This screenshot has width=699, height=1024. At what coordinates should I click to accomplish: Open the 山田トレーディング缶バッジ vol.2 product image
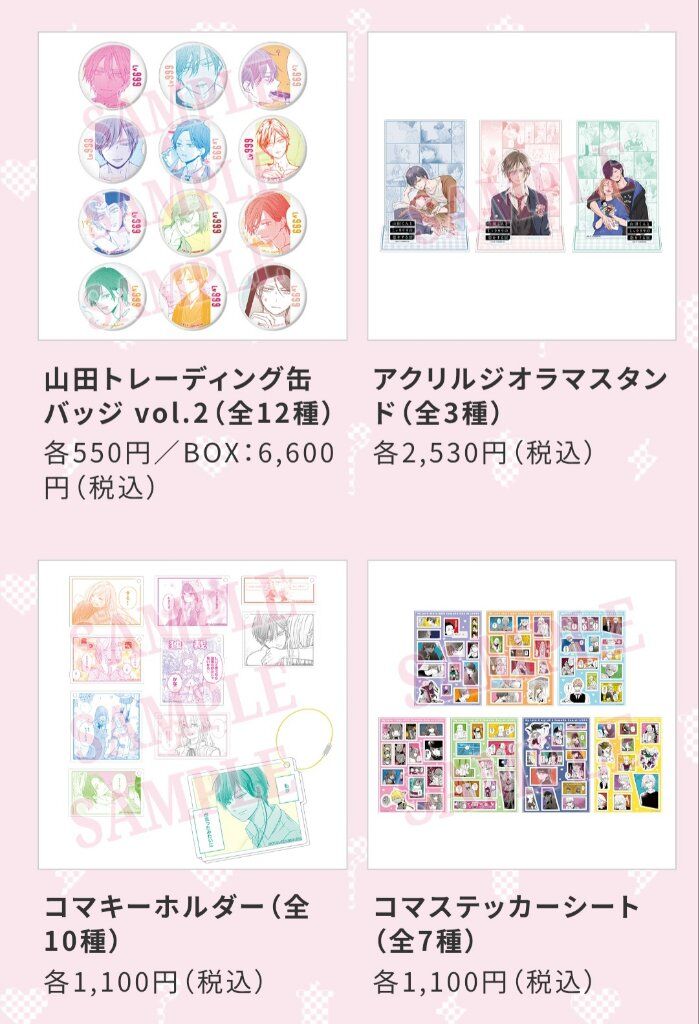click(192, 187)
